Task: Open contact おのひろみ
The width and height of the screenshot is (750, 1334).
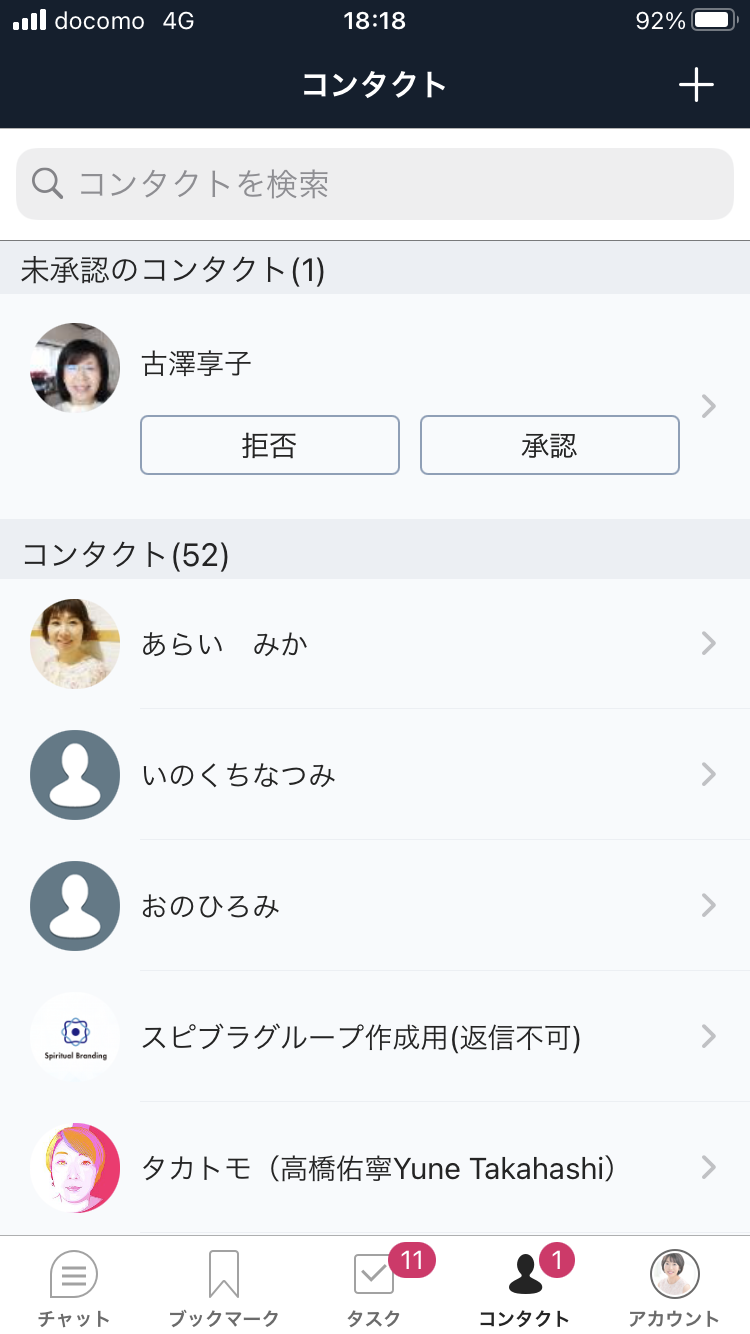Action: (375, 905)
